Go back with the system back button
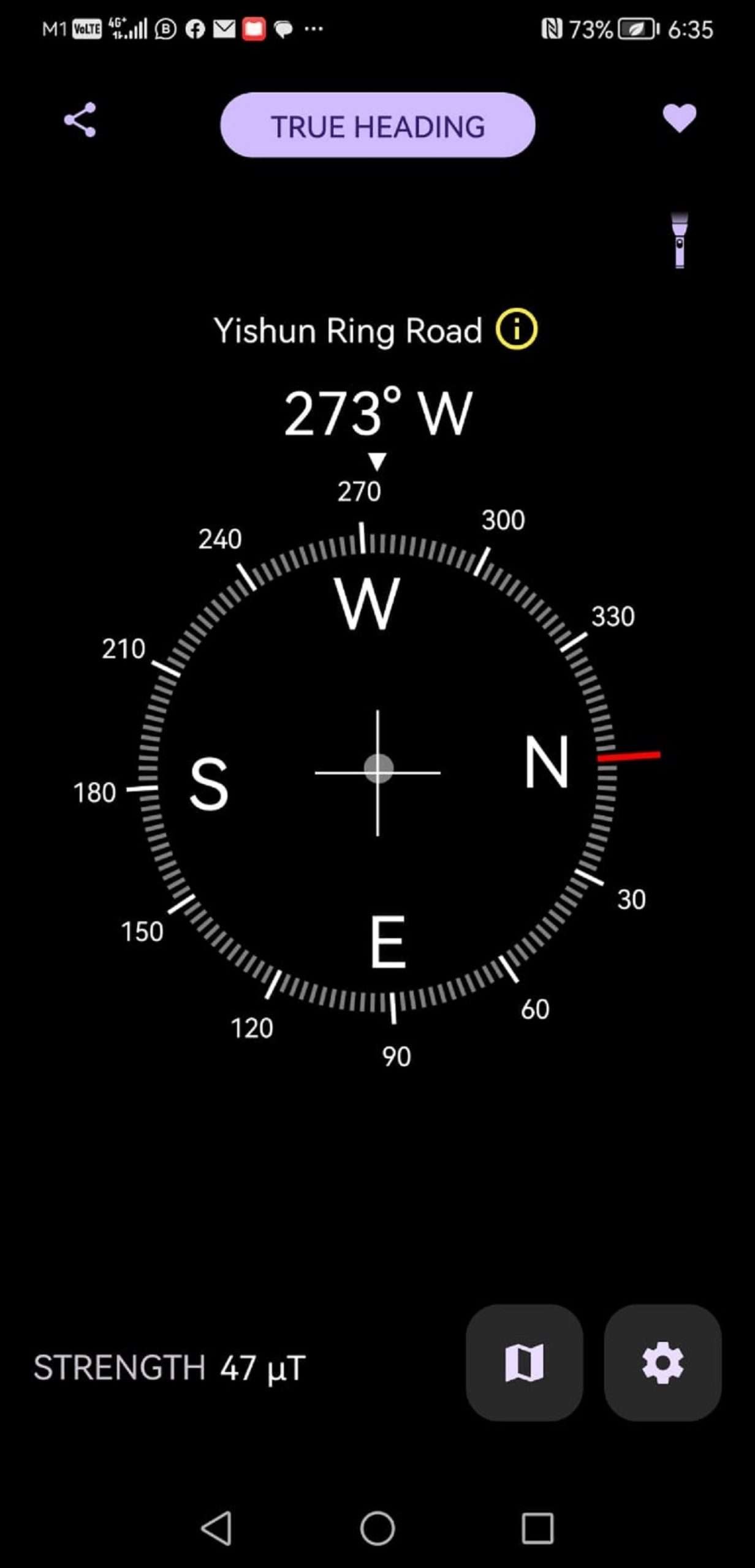 (216, 1528)
